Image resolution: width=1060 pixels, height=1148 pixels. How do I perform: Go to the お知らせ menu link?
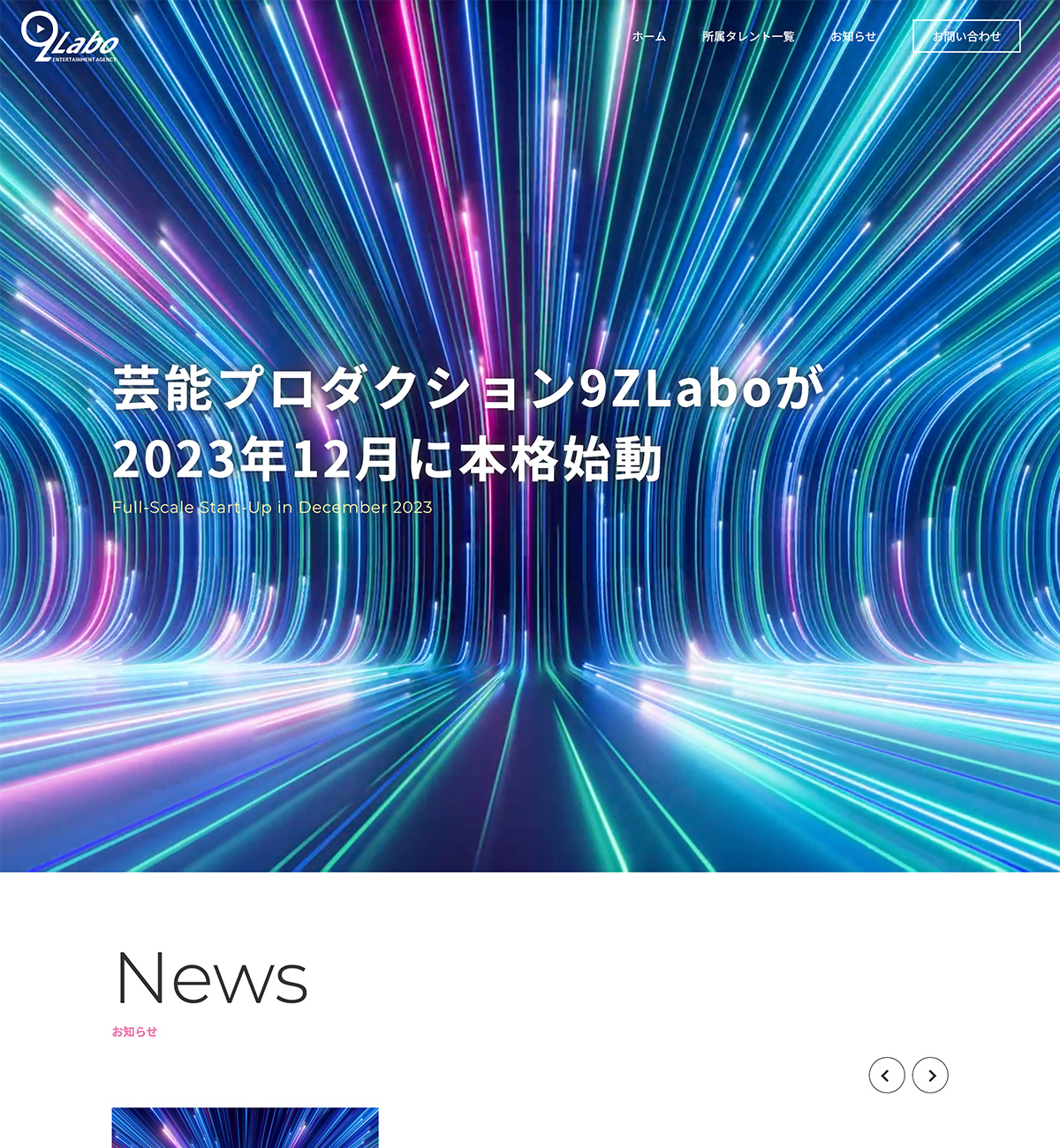(853, 36)
